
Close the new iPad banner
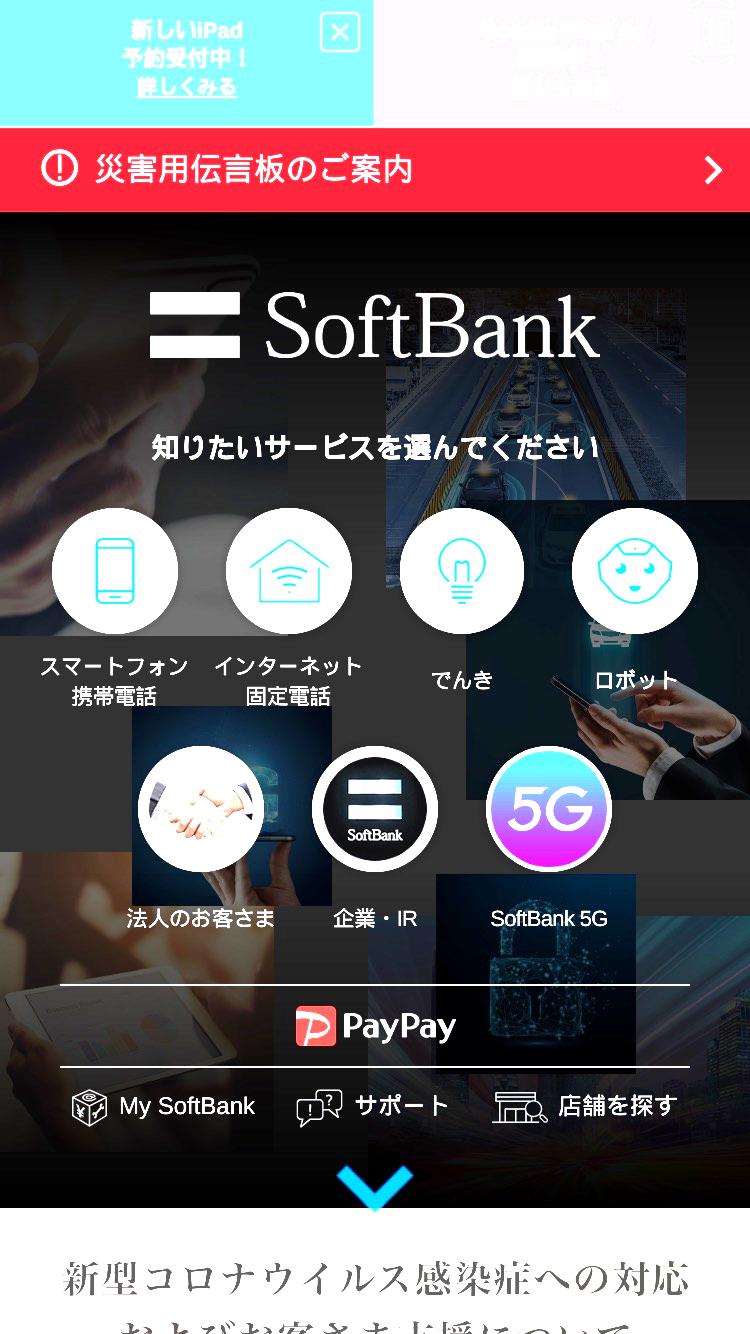click(340, 32)
